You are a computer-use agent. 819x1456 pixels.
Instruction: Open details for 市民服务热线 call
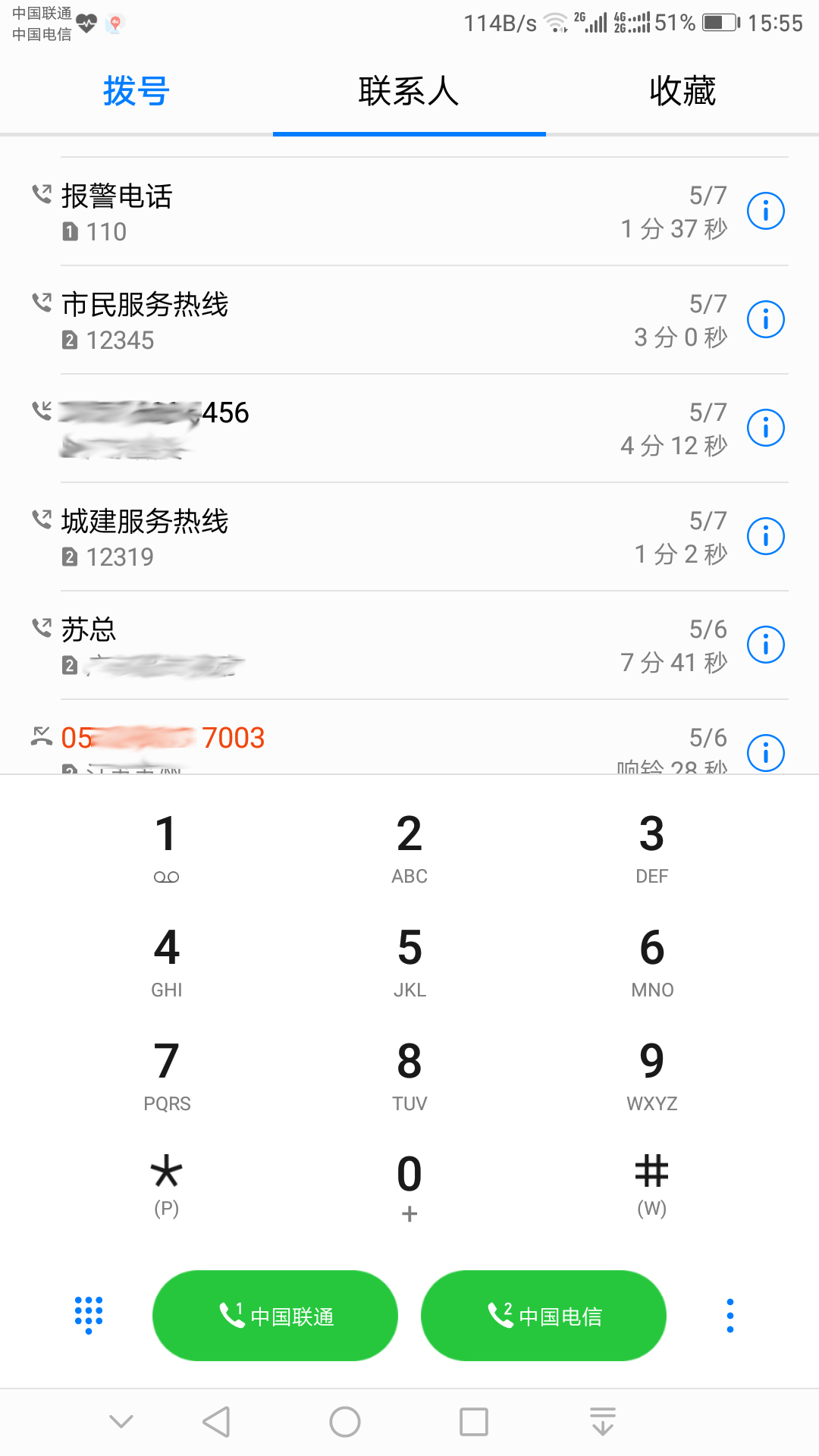[x=766, y=319]
